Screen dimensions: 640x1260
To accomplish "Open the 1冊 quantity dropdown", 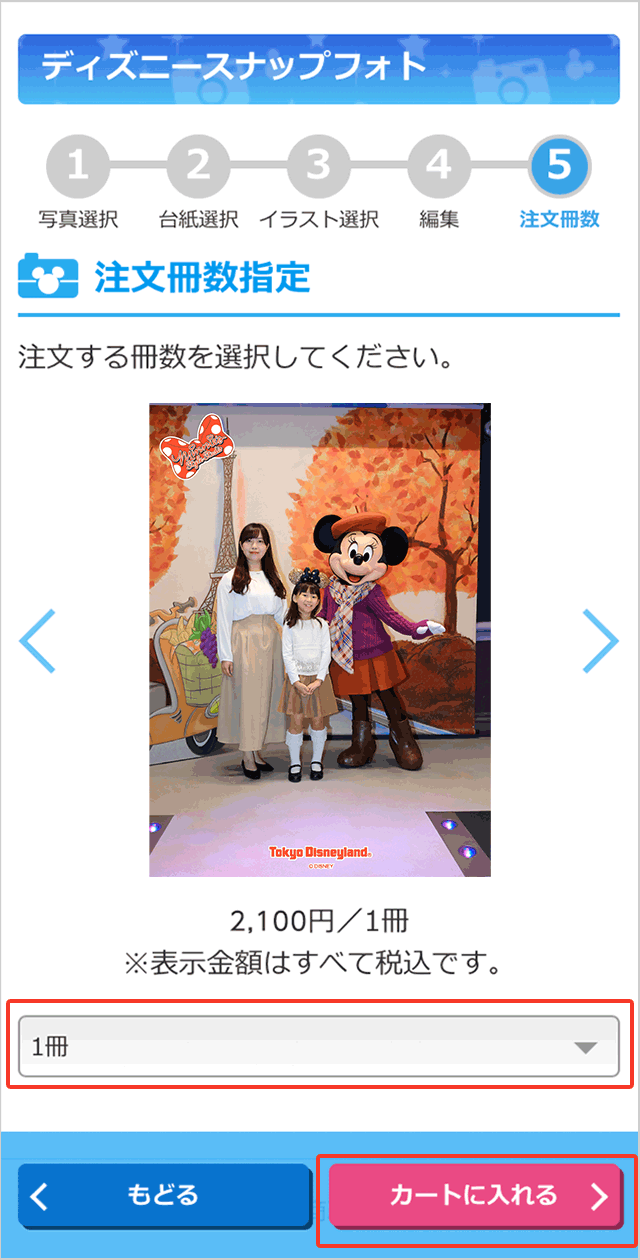I will click(319, 1047).
